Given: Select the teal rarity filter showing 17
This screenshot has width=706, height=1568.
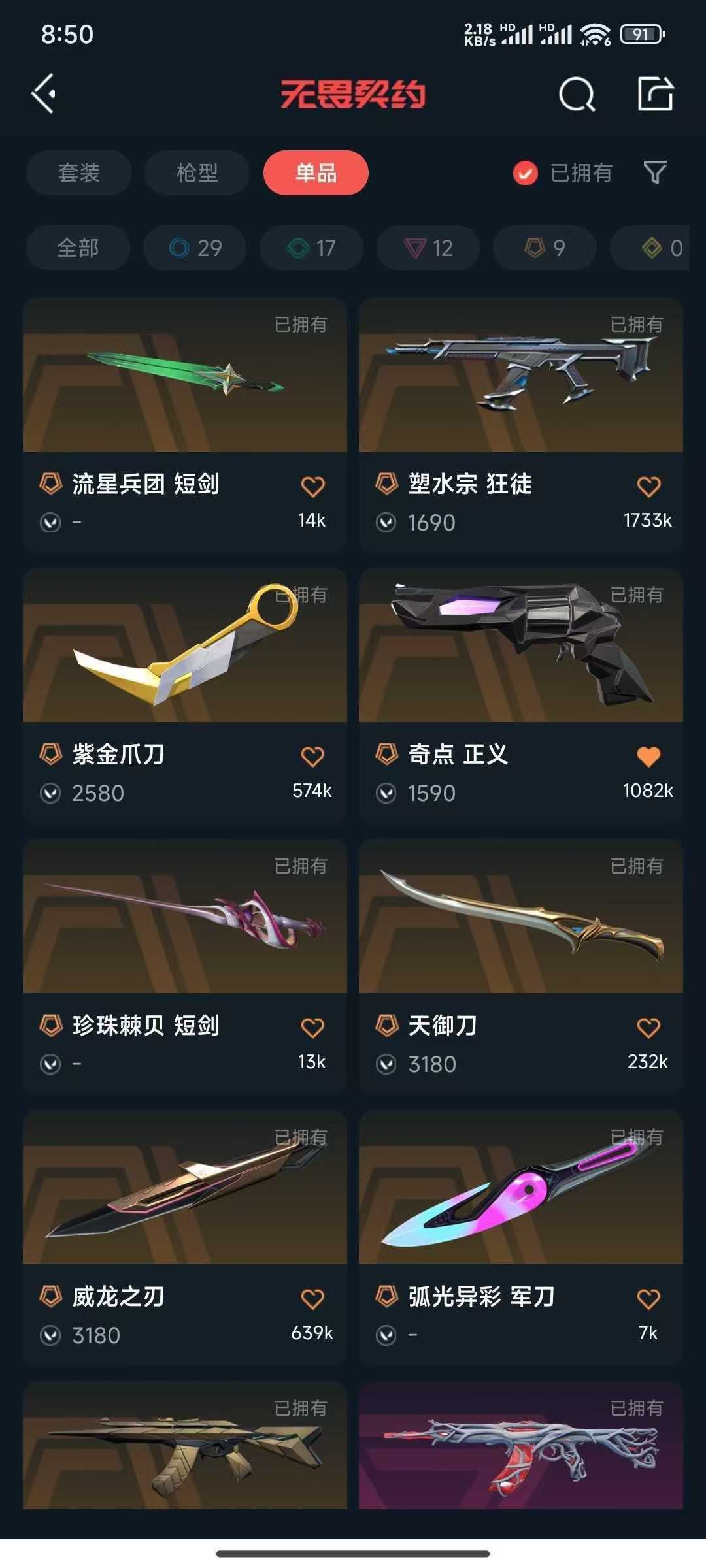Looking at the screenshot, I should pos(311,248).
